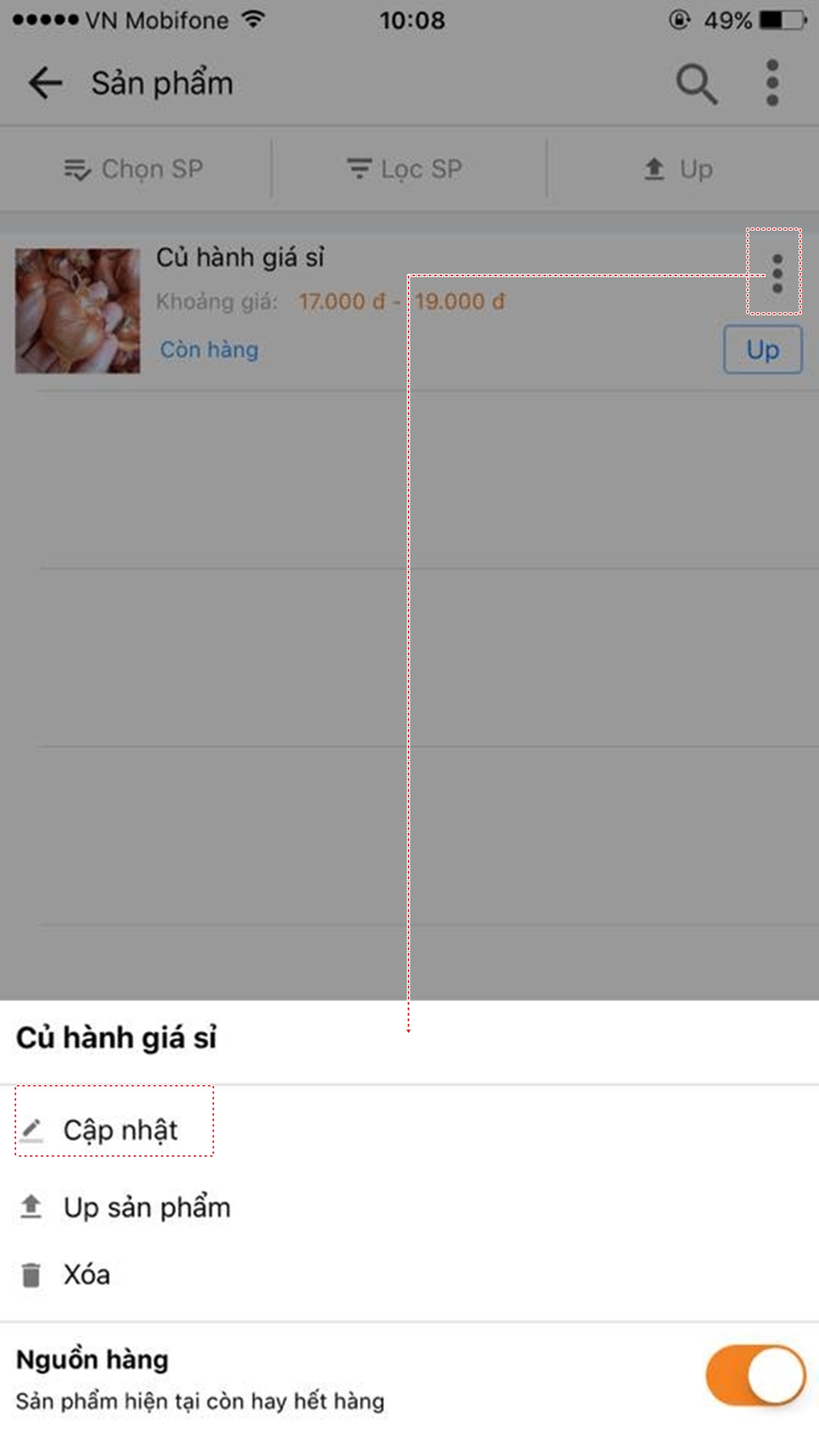
Task: Tap the Up button on Củ hành giá sỉ
Action: coord(762,350)
